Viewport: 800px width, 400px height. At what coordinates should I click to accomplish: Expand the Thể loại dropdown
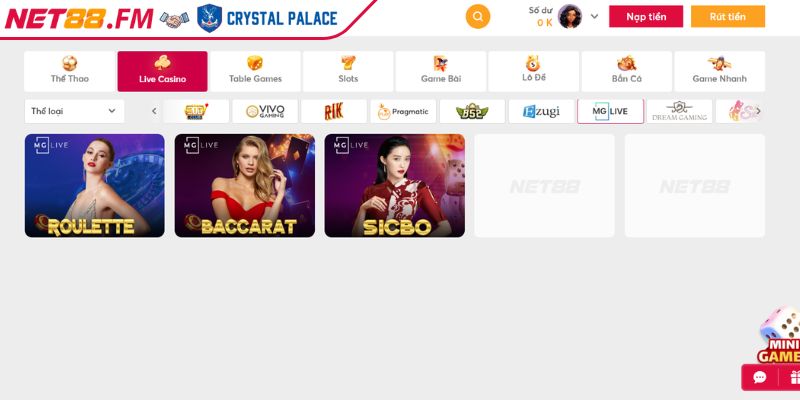[74, 111]
